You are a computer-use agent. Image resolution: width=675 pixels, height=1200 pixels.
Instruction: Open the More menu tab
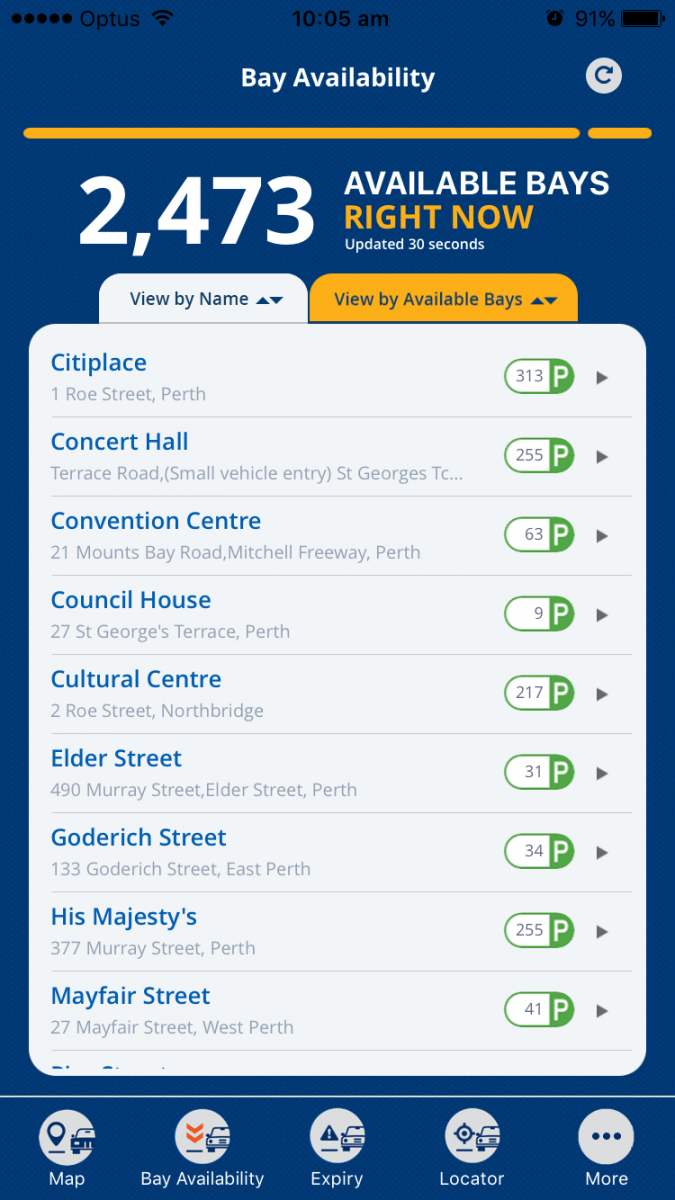[x=606, y=1148]
